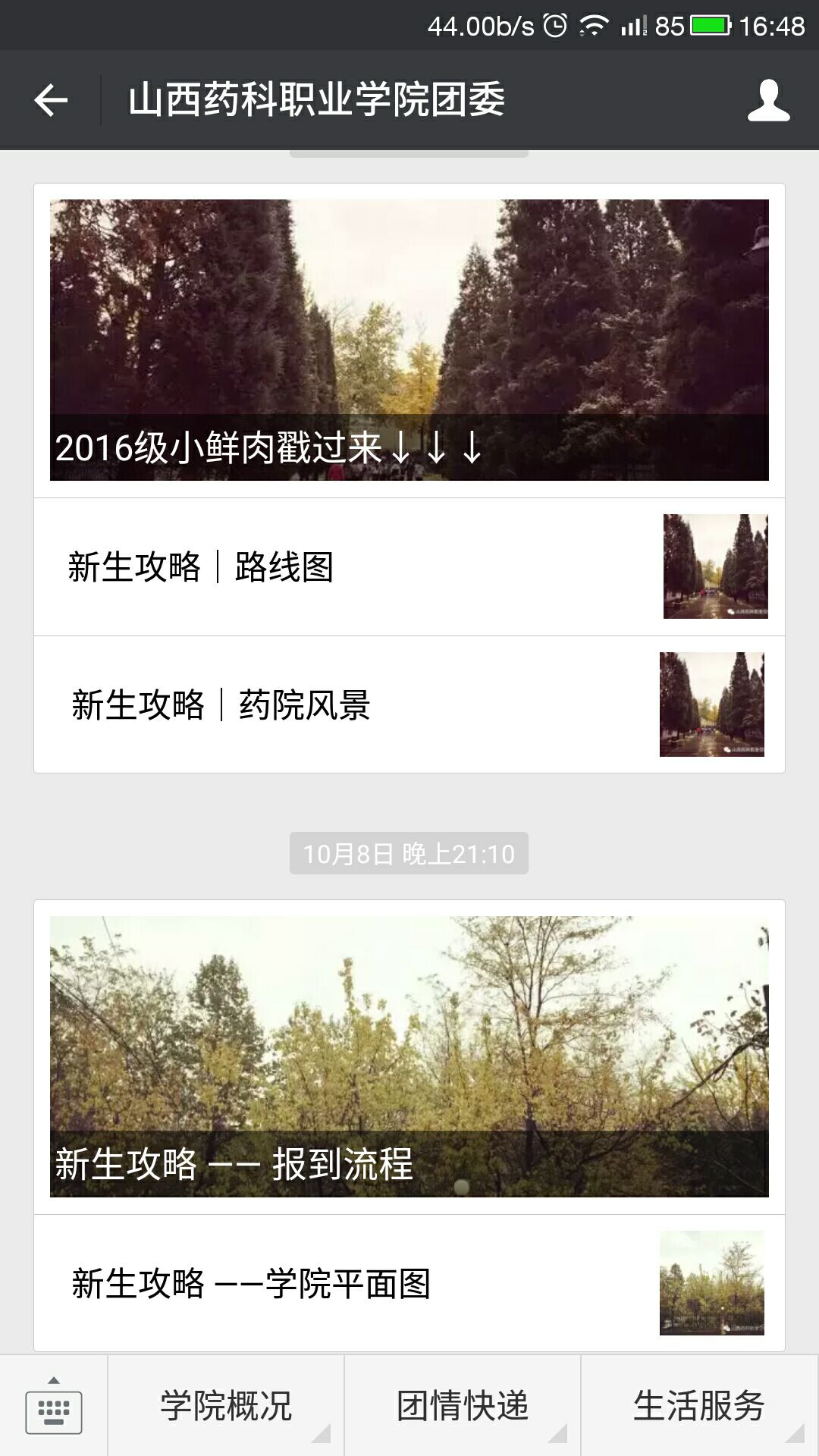819x1456 pixels.
Task: Open 新生攻略｜药院风景 article
Action: (409, 705)
